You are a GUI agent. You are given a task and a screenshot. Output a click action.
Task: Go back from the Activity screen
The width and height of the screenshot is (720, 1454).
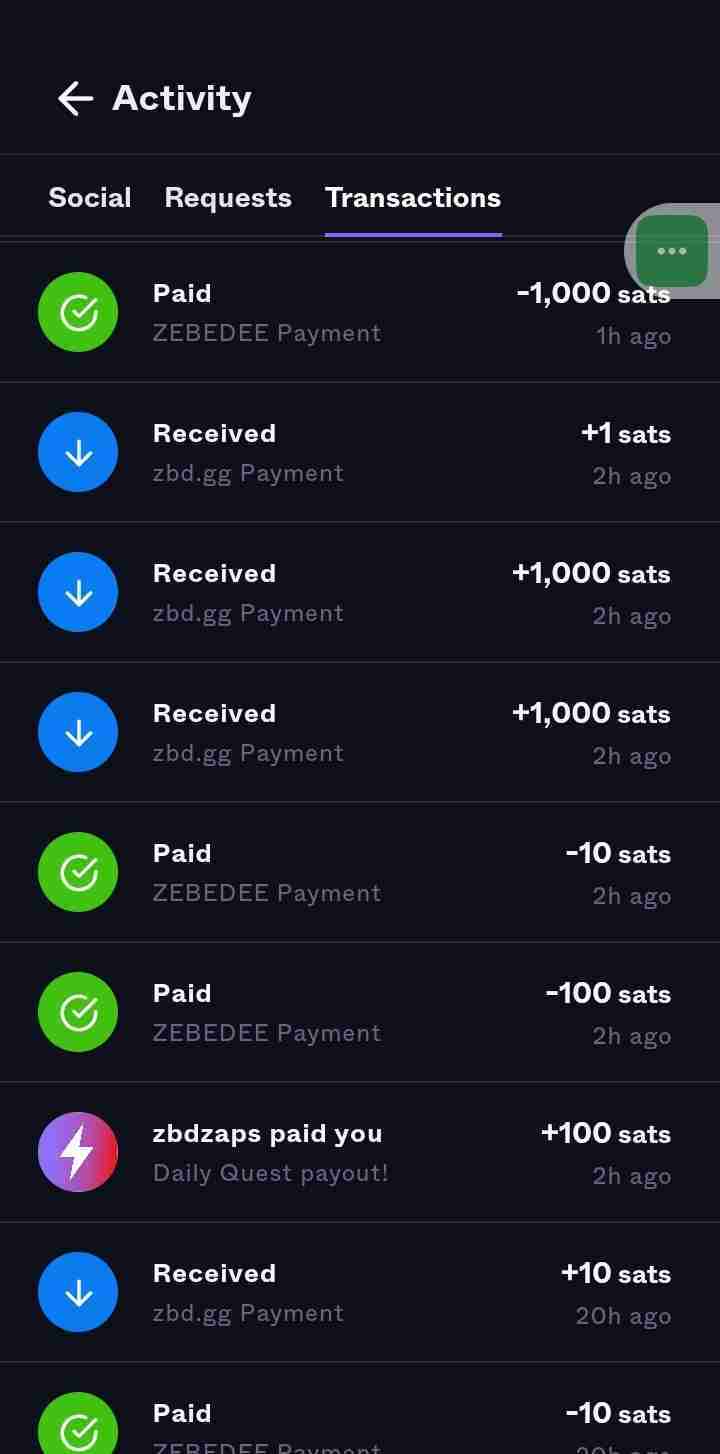coord(75,98)
